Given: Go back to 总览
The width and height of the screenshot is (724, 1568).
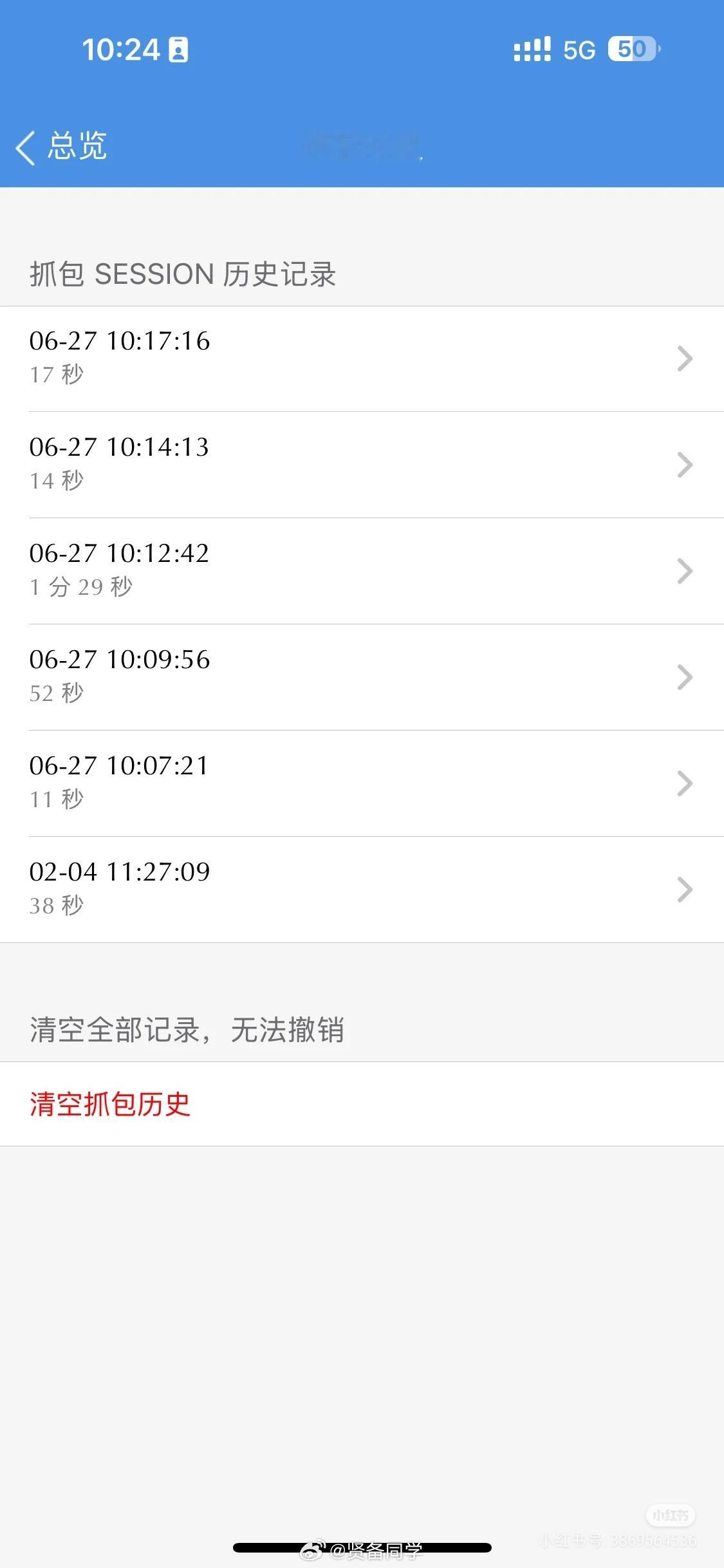Looking at the screenshot, I should [x=62, y=147].
